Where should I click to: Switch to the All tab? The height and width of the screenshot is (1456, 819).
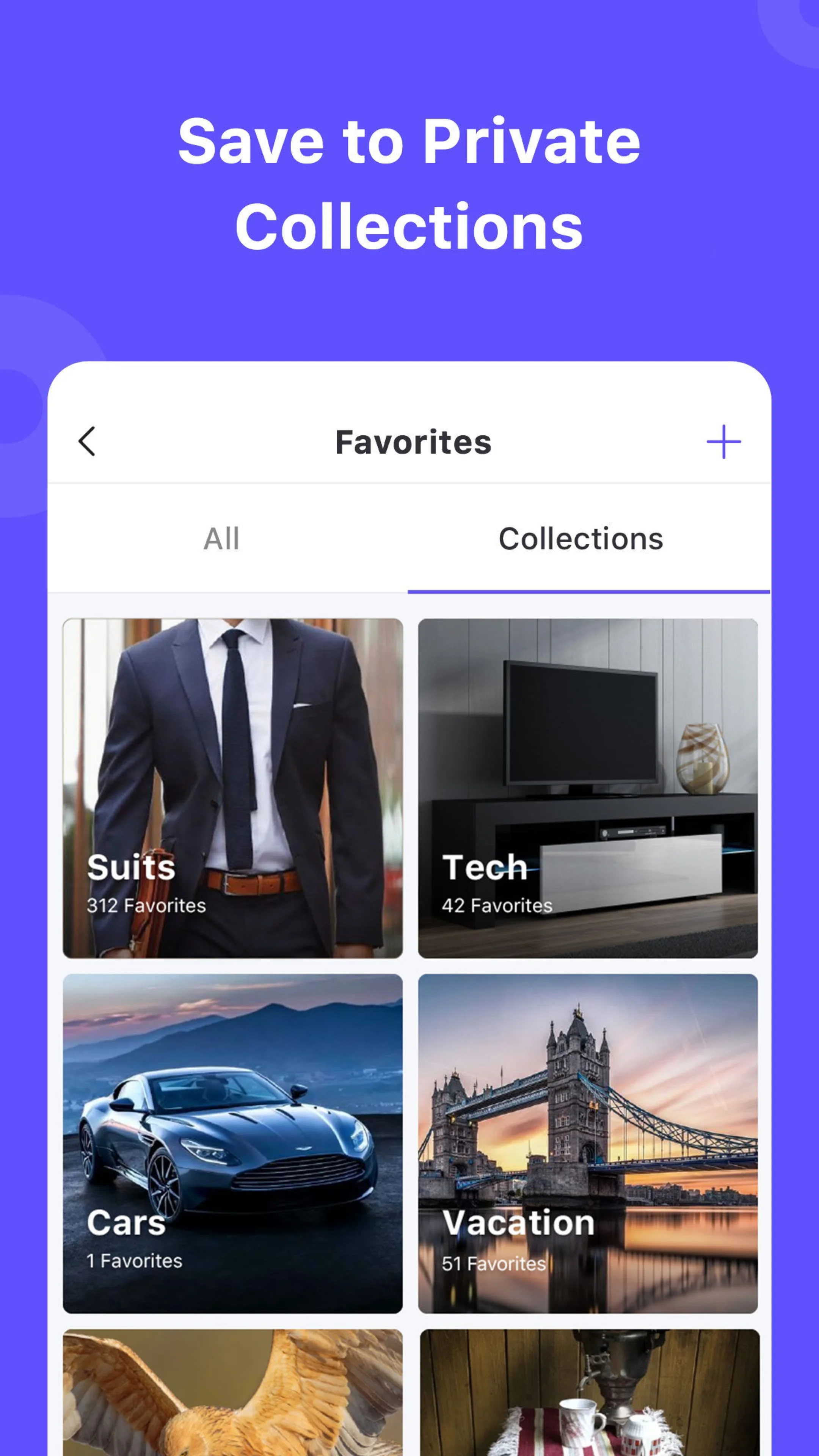point(221,538)
